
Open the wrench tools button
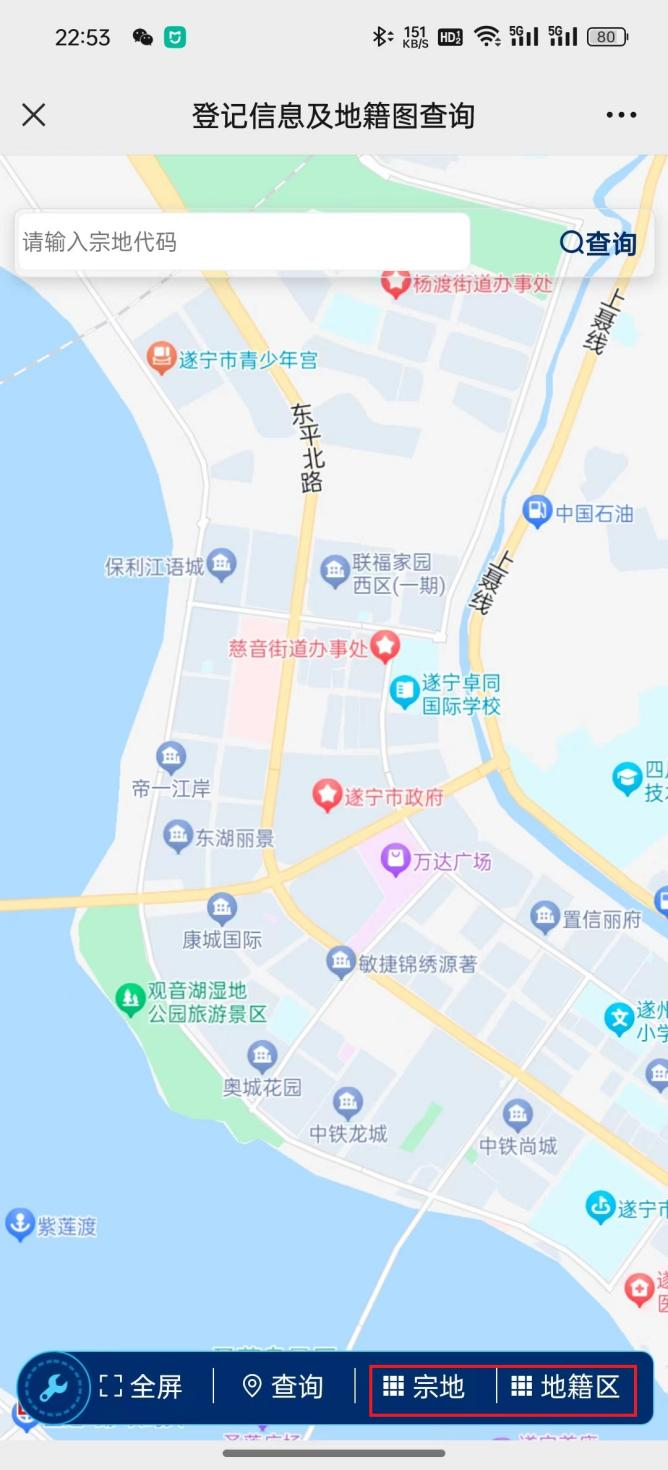pos(54,1388)
